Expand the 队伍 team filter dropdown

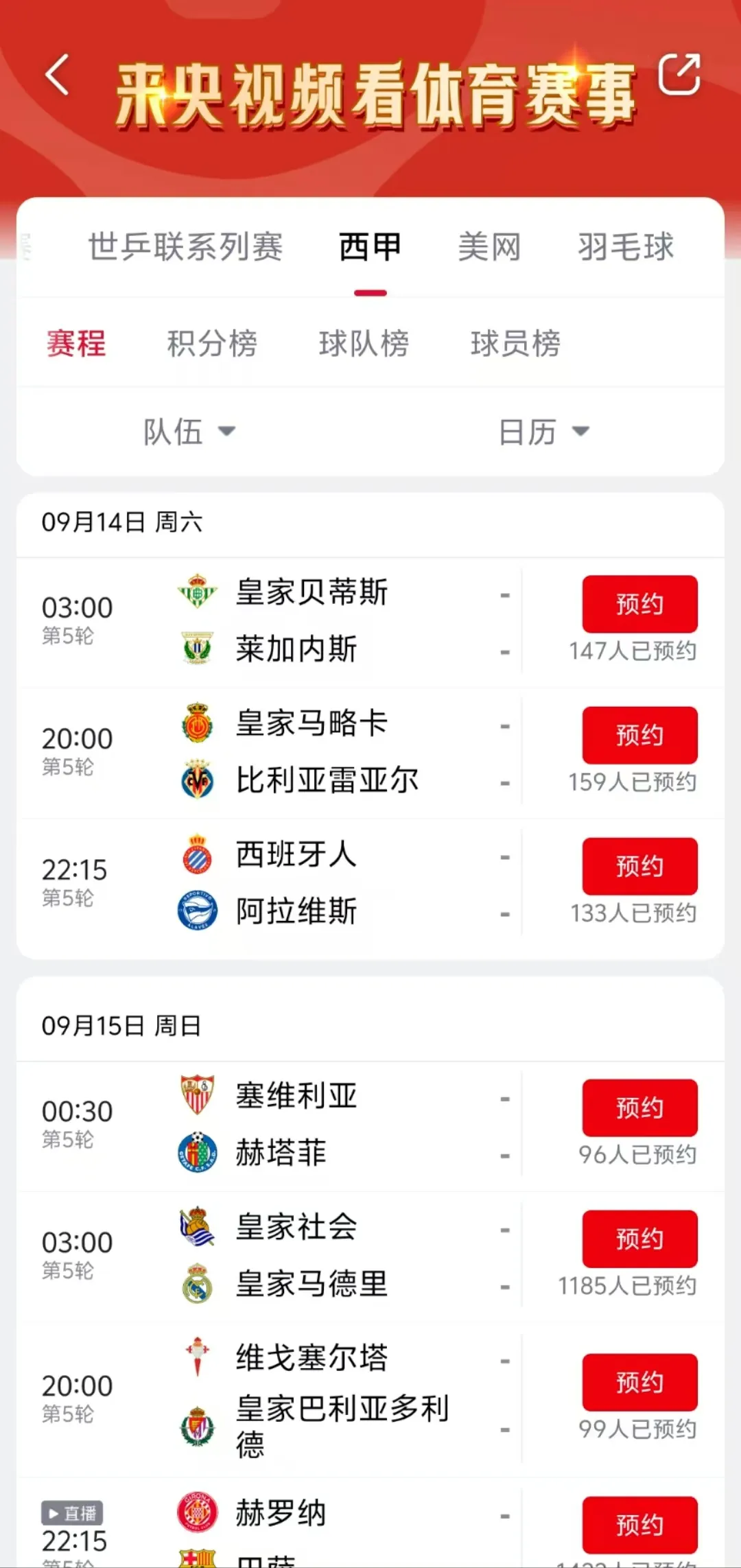point(189,432)
